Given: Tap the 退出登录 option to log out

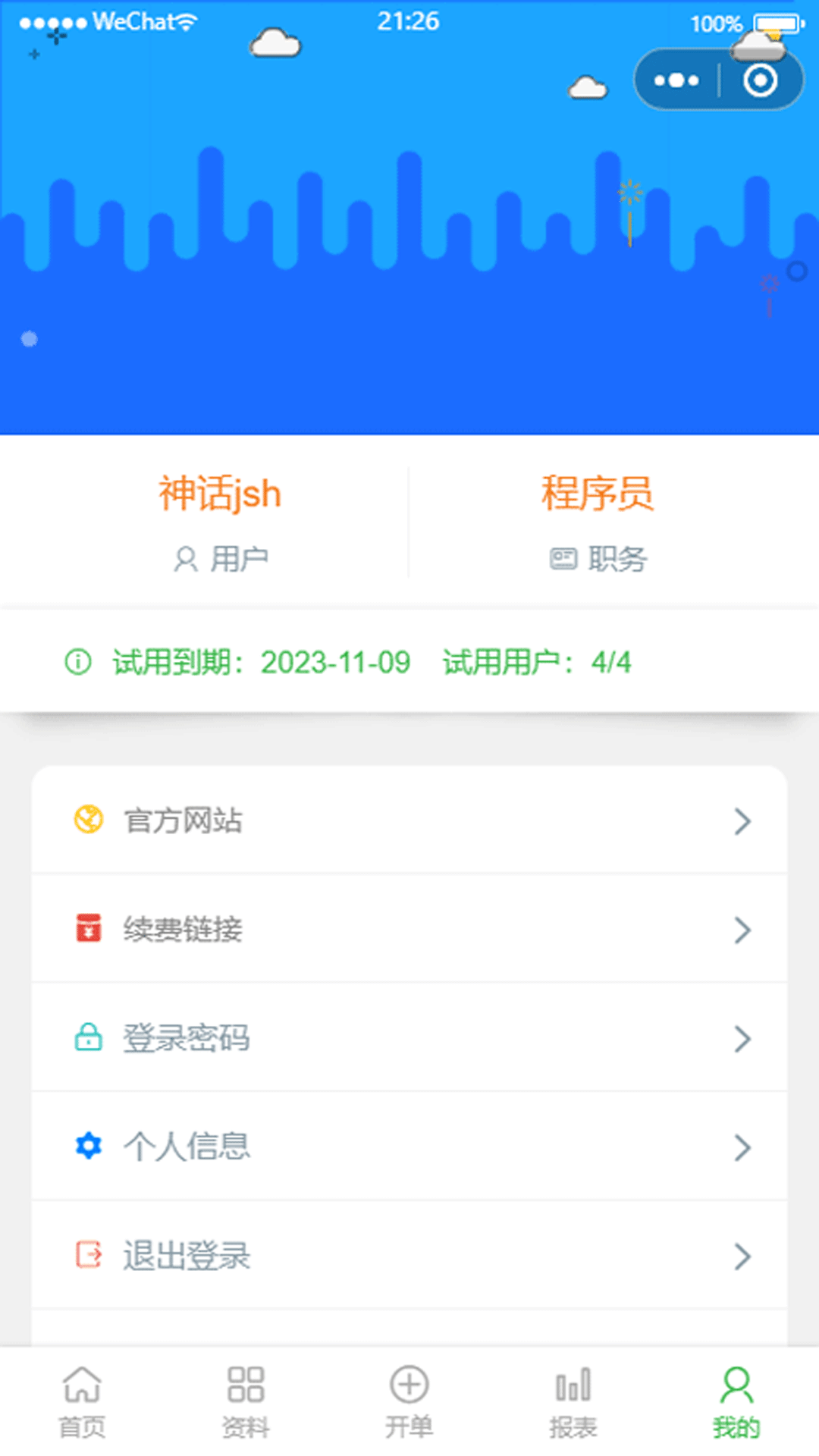Looking at the screenshot, I should [x=188, y=1255].
